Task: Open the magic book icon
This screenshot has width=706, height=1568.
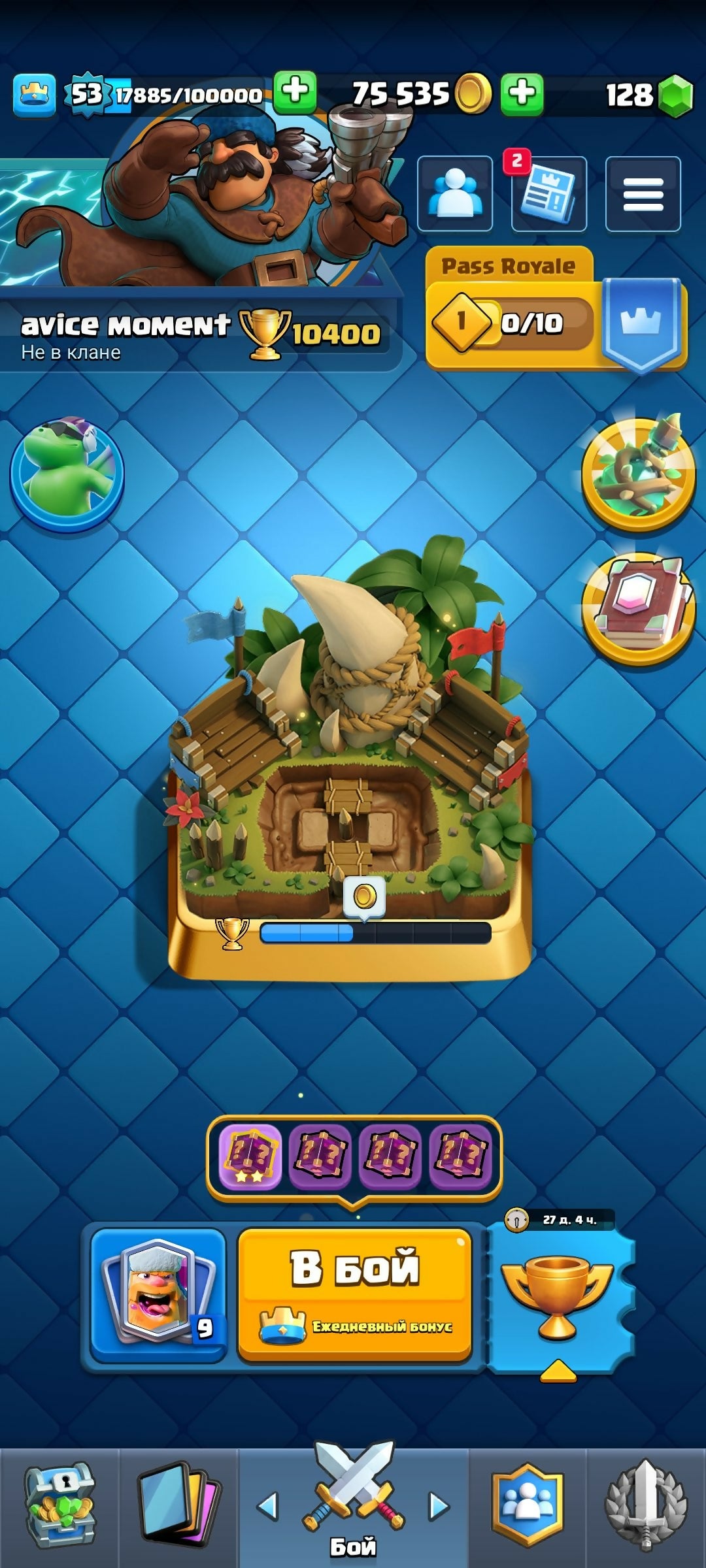Action: point(638,609)
